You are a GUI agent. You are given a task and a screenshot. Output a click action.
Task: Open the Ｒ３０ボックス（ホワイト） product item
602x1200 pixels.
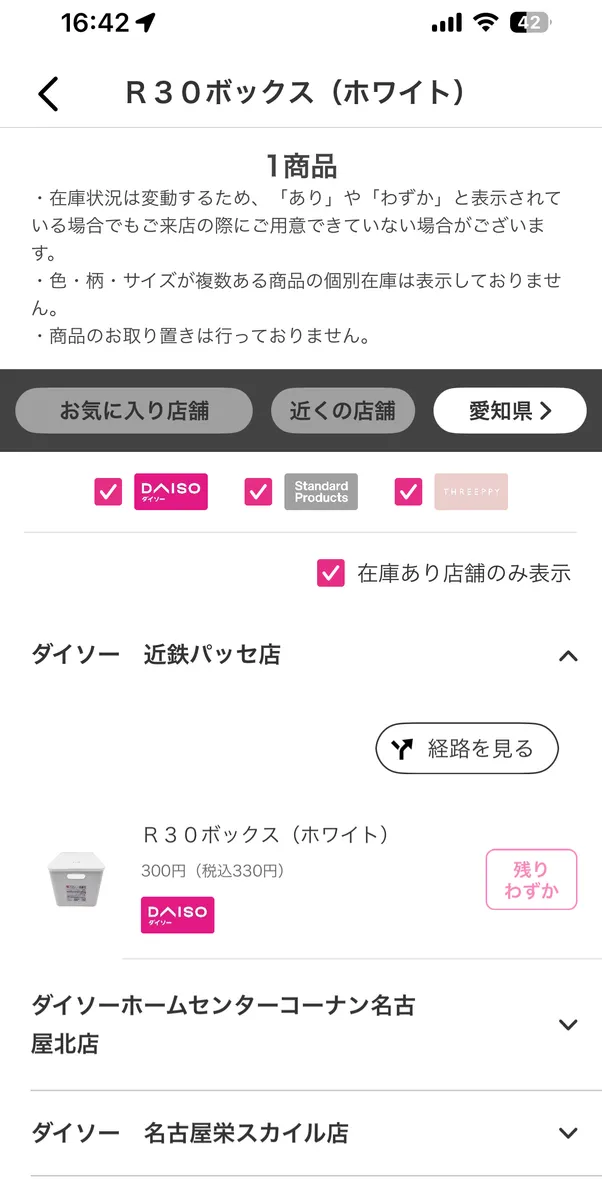[x=265, y=835]
